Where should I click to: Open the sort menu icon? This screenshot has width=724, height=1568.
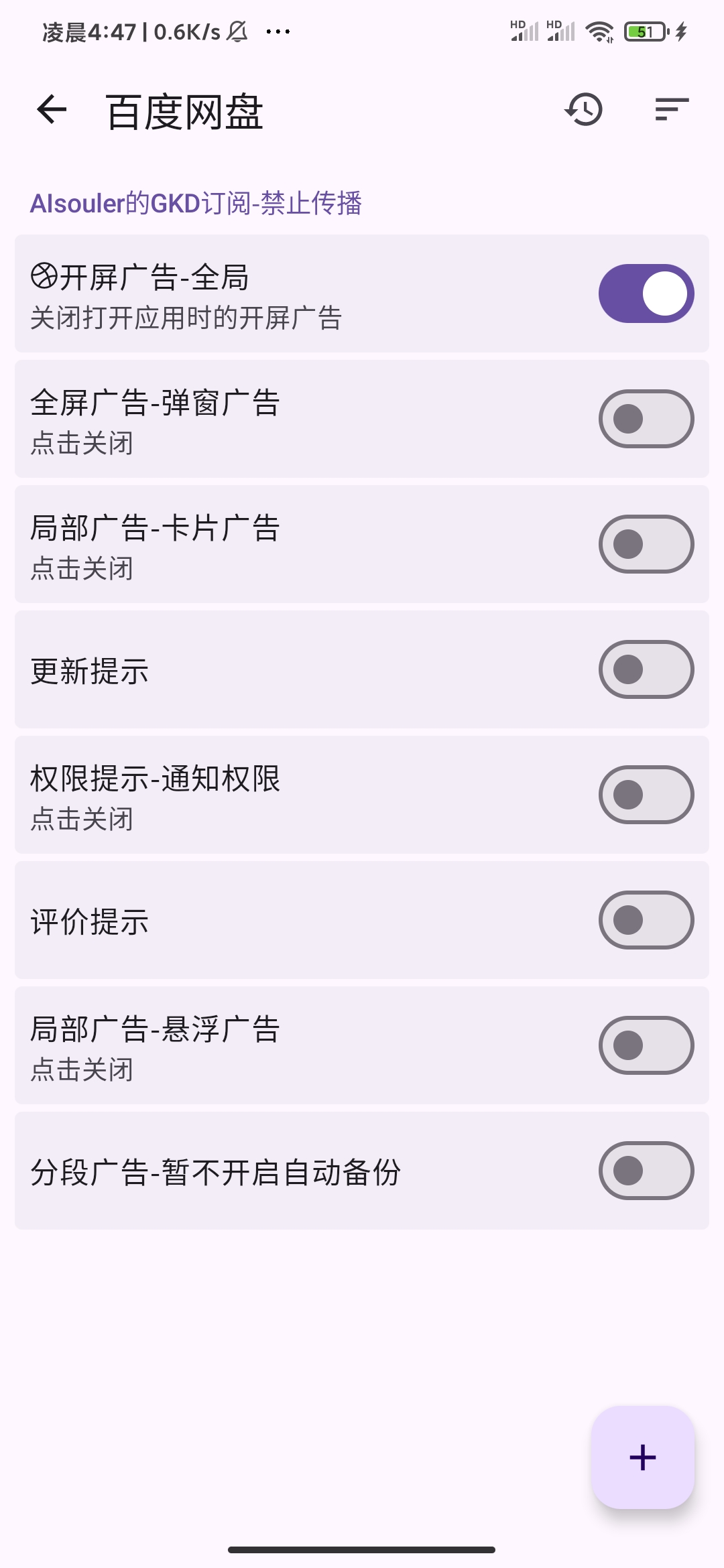(x=672, y=110)
